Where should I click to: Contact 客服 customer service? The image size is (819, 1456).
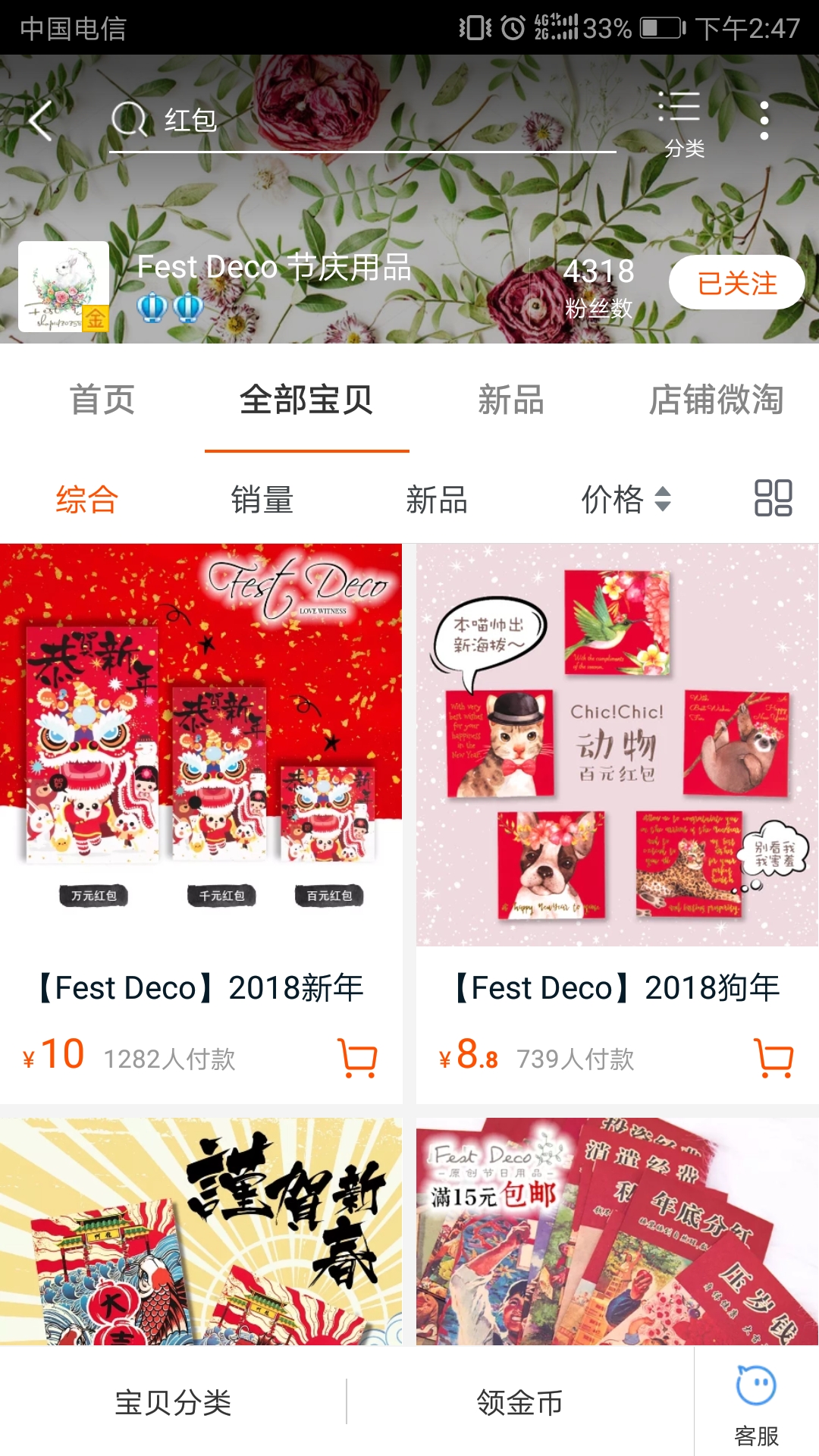tap(756, 1402)
